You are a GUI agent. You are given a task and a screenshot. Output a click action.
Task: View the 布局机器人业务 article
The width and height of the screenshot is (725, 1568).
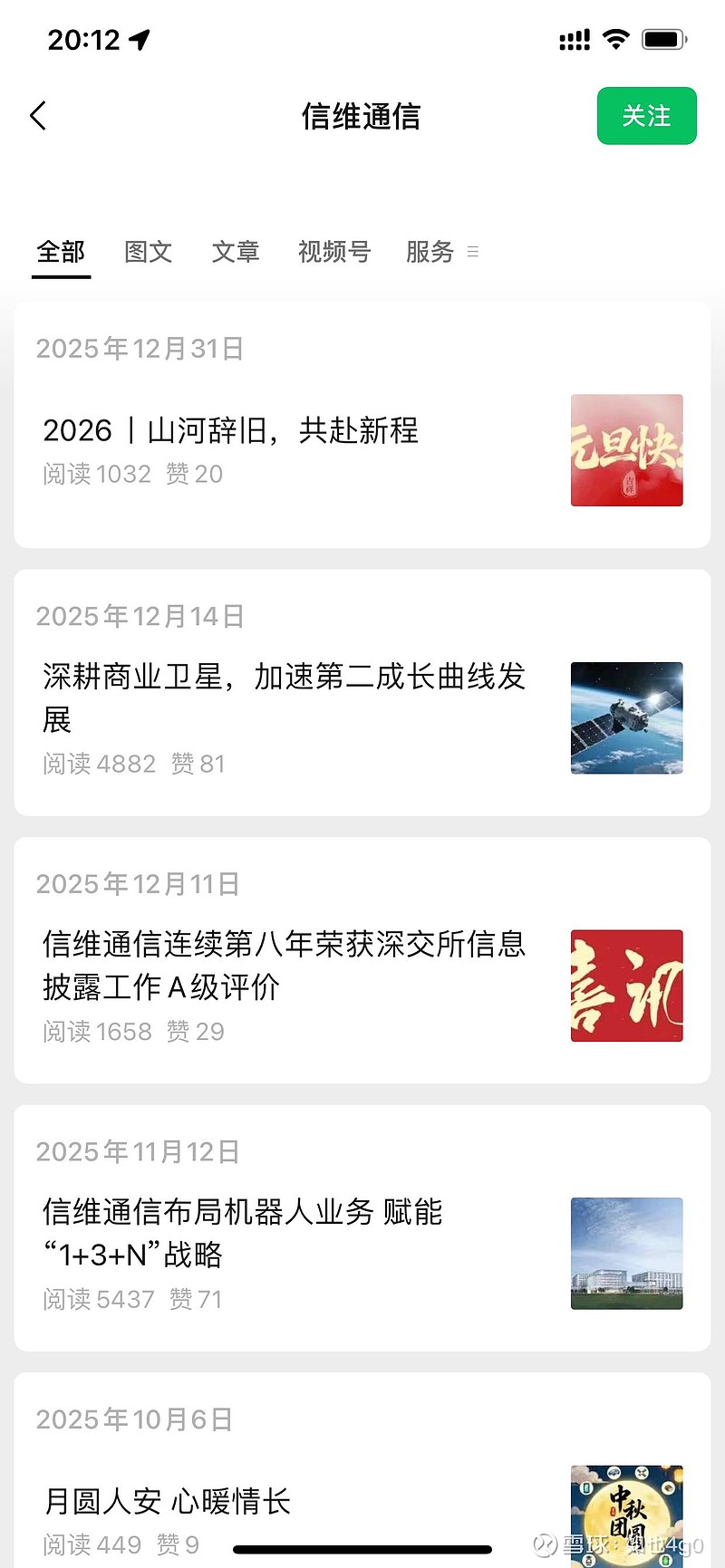[x=243, y=1232]
